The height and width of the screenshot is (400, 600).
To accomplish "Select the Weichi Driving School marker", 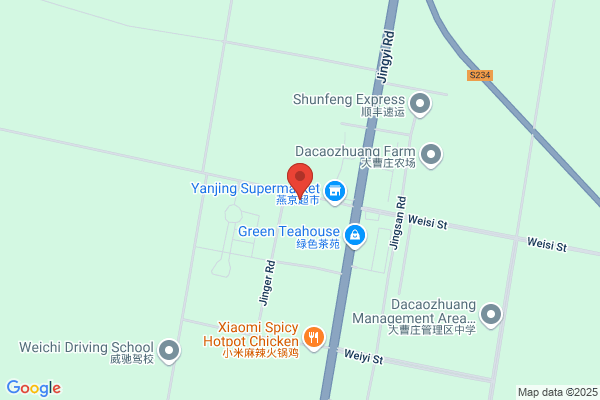I will (169, 351).
